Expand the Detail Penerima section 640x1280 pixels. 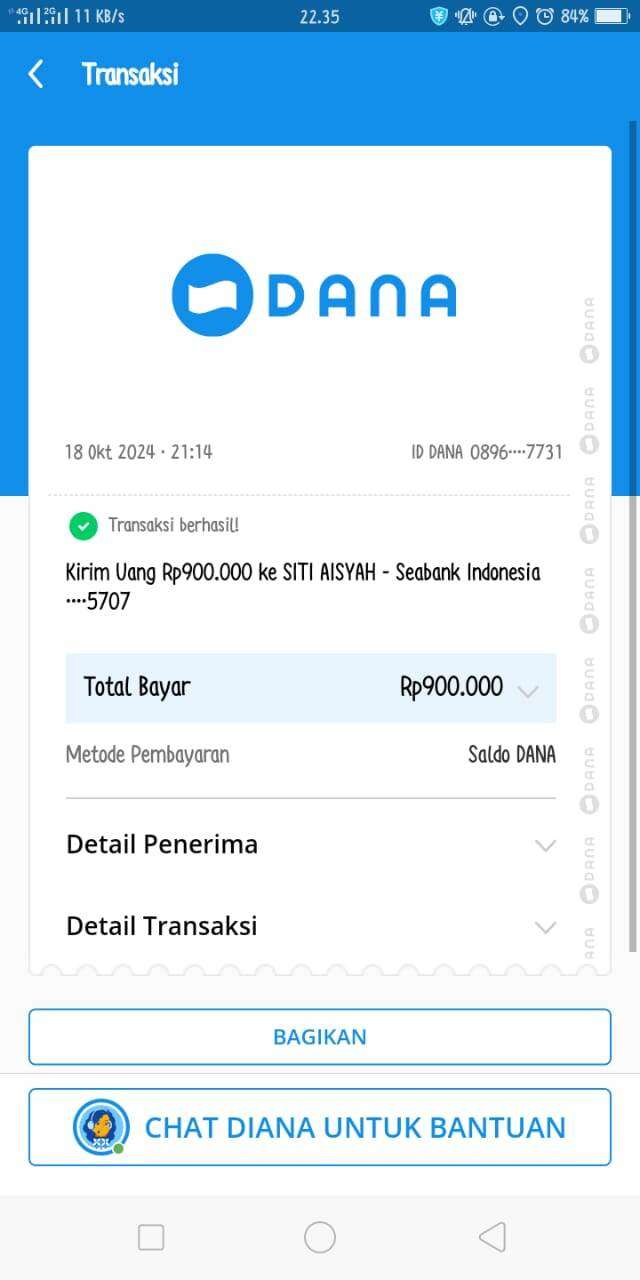click(x=311, y=845)
